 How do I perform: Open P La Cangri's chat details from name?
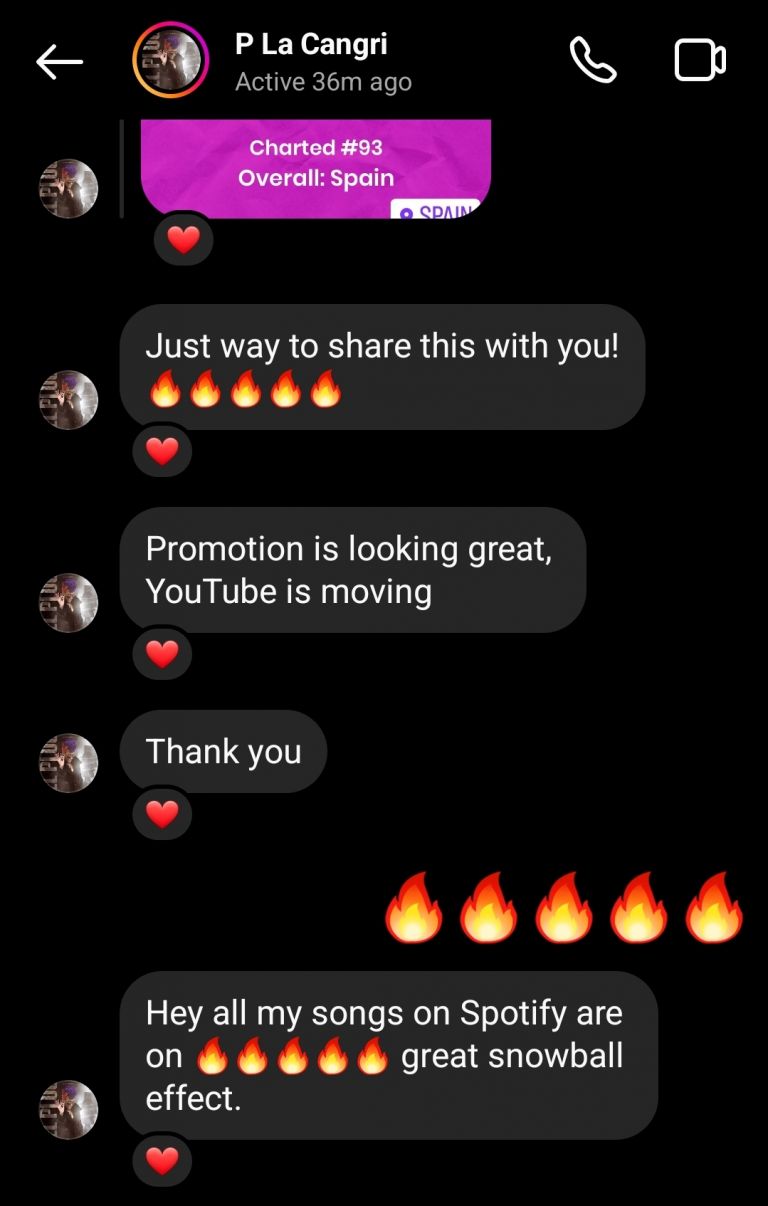pyautogui.click(x=311, y=45)
